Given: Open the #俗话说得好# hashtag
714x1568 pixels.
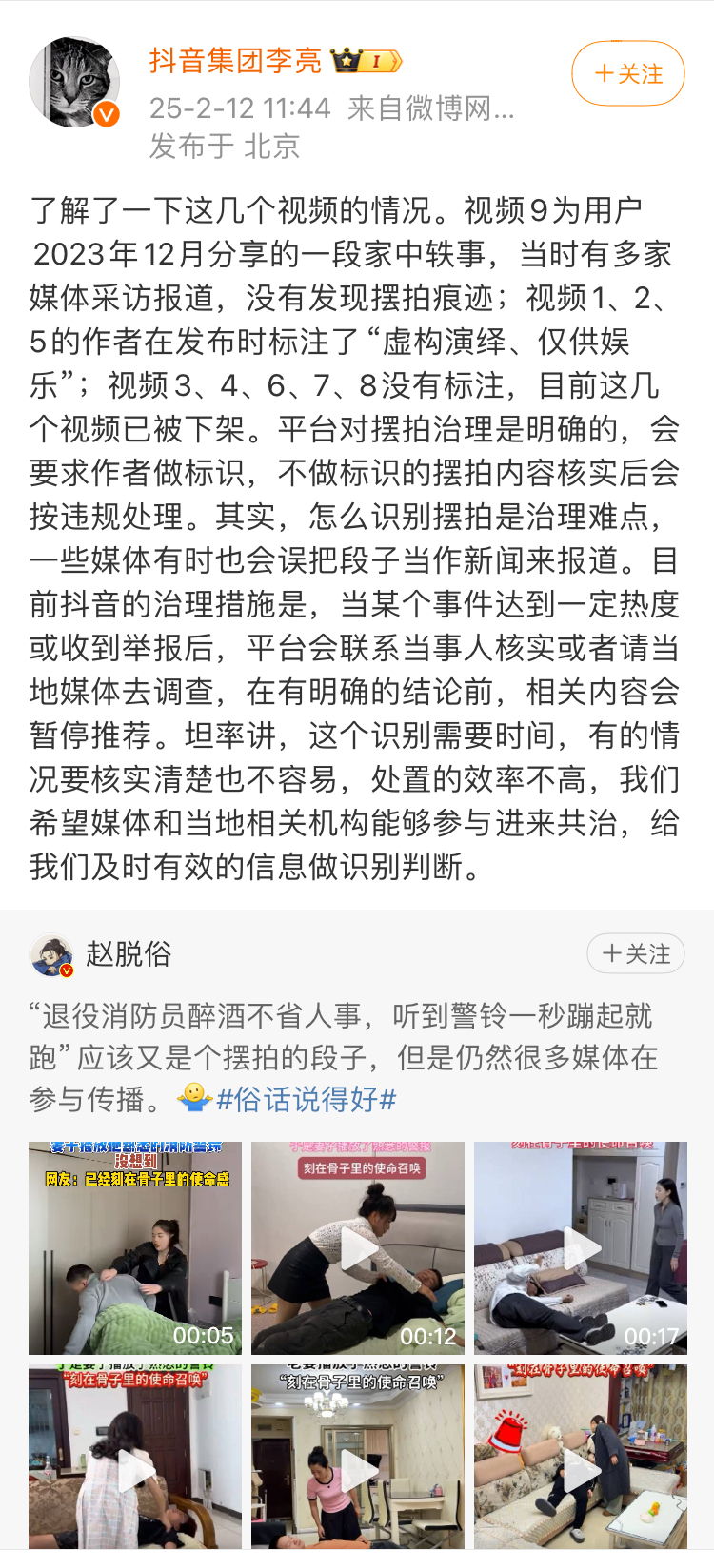Looking at the screenshot, I should [x=306, y=1100].
